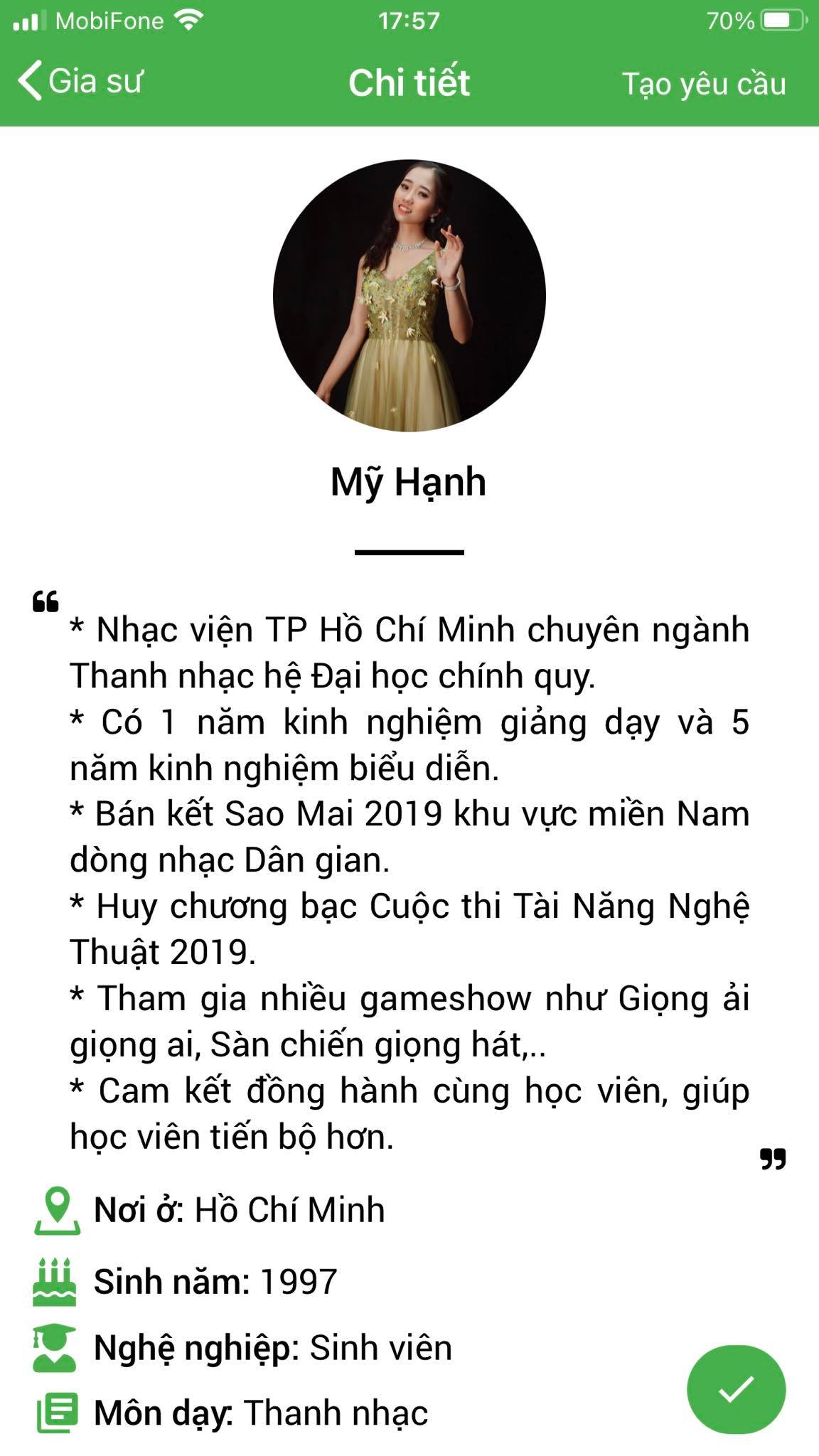Screen dimensions: 819x1456
Task: View Mỹ Hạnh's profile photo
Action: pos(409,295)
